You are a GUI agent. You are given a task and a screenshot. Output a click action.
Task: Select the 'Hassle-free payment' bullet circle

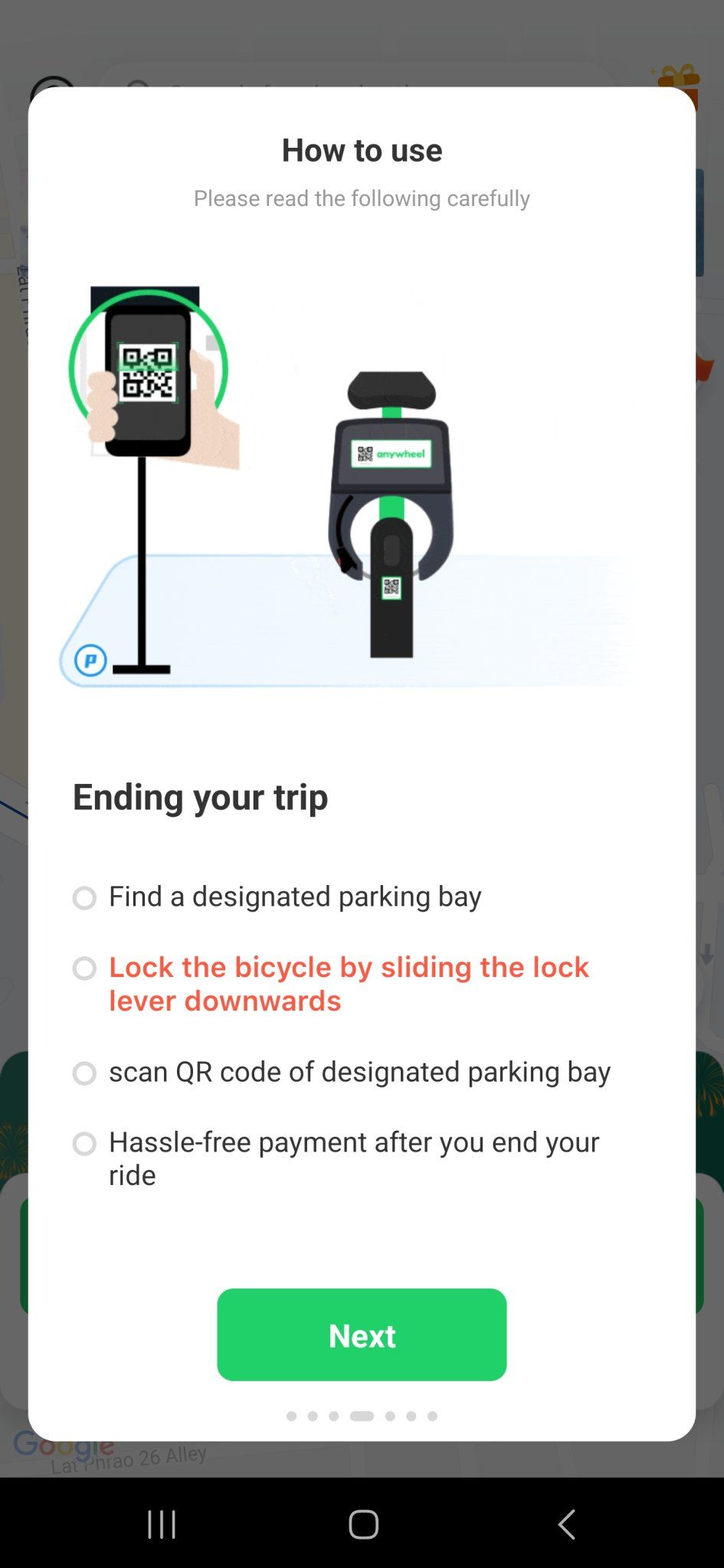(84, 1144)
